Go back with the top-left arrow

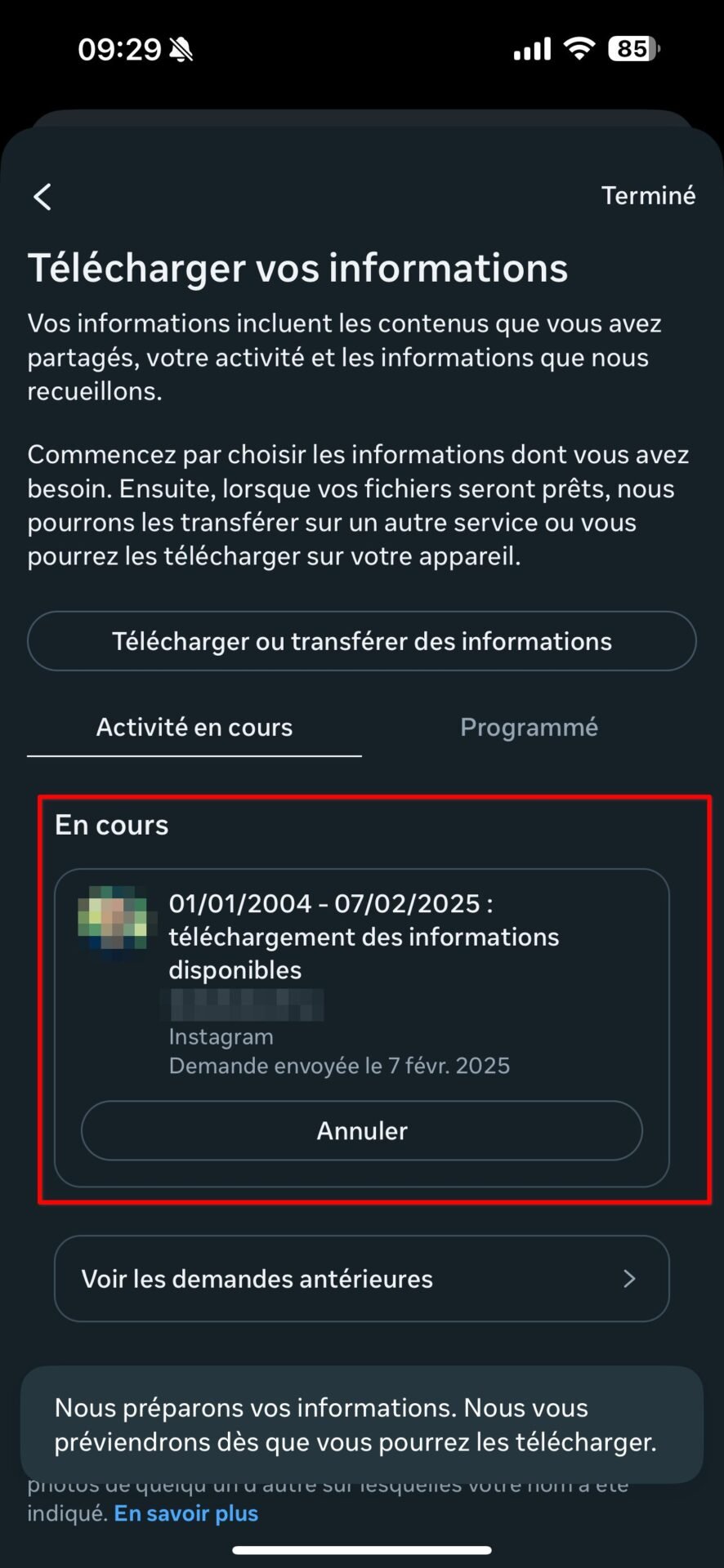tap(42, 197)
